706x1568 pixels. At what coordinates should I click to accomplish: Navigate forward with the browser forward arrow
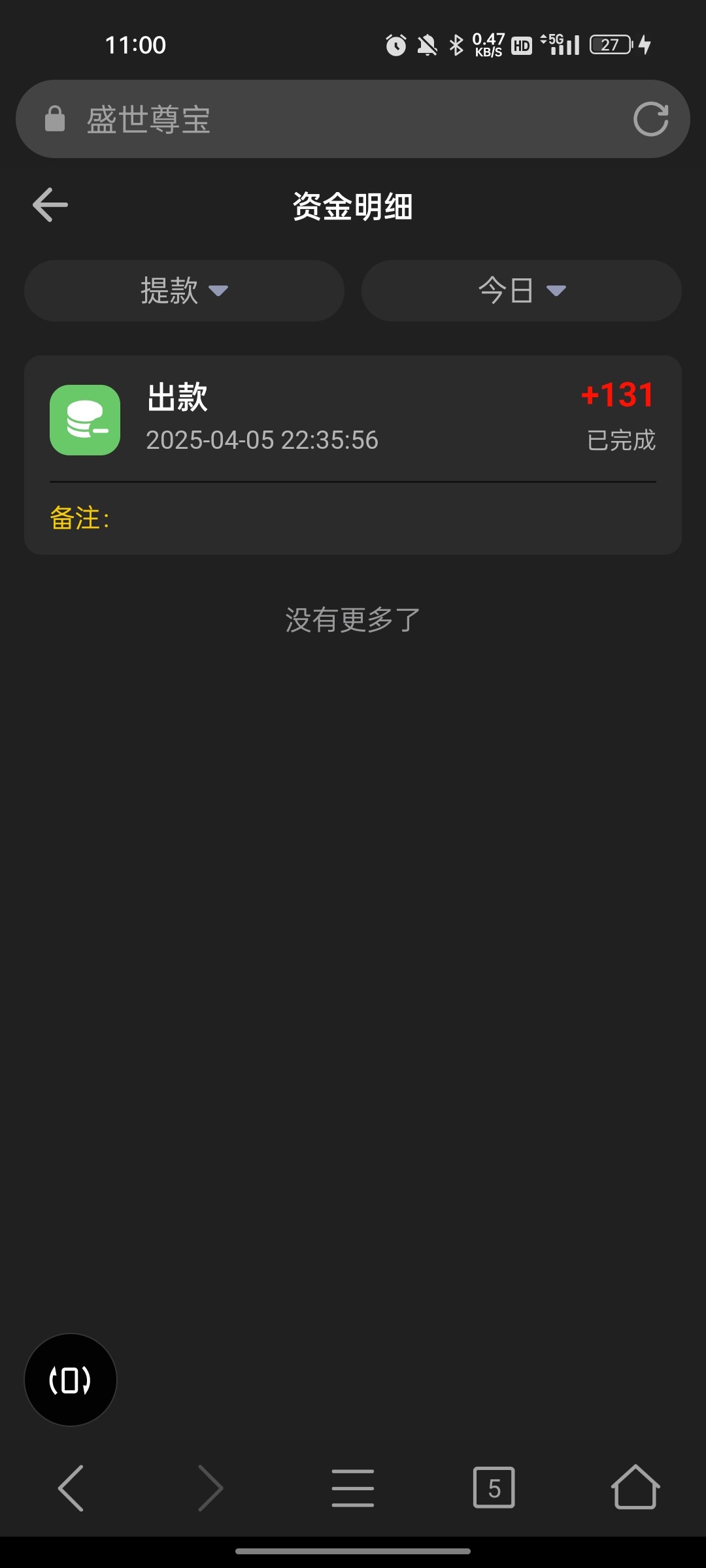point(211,1488)
